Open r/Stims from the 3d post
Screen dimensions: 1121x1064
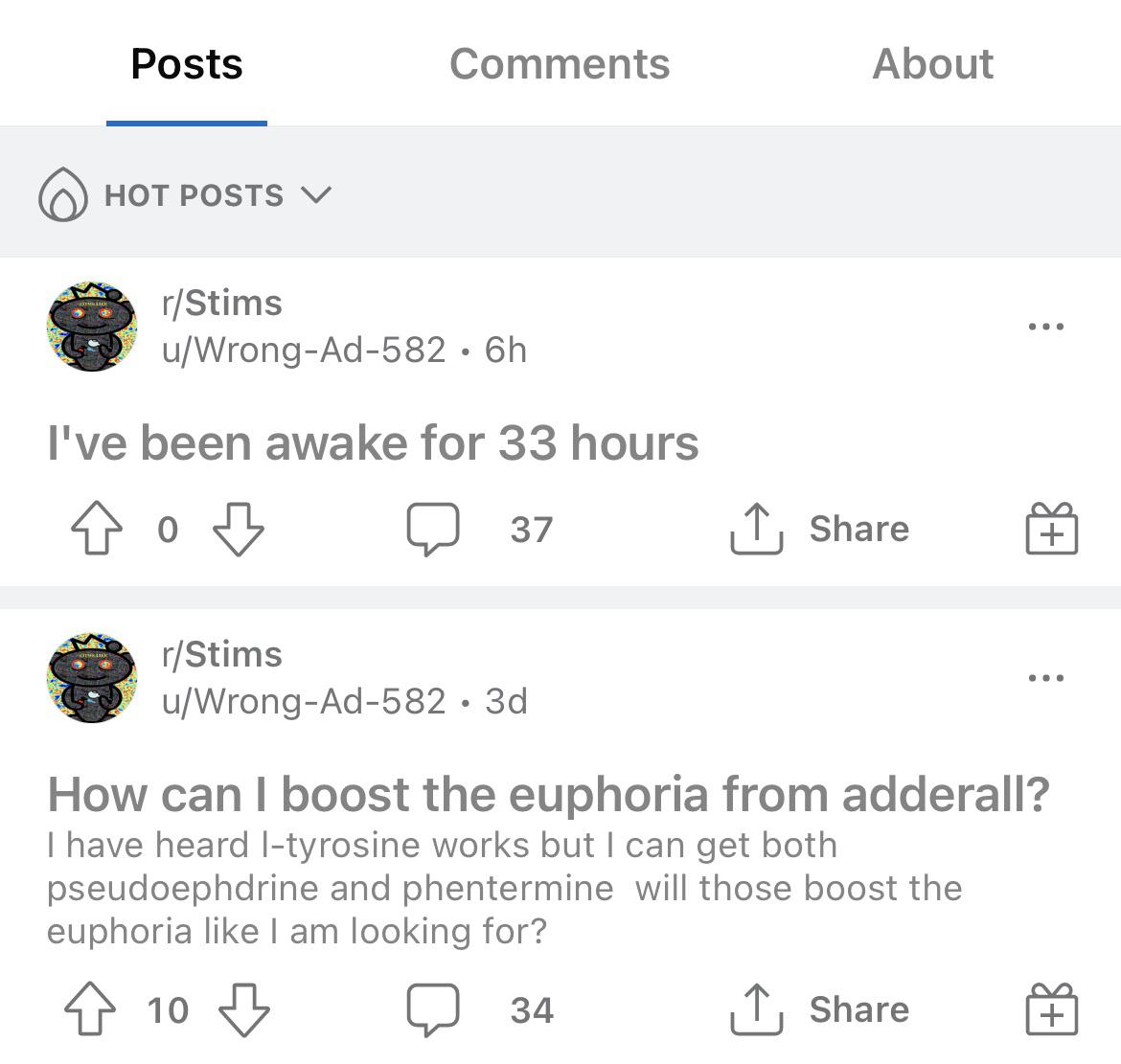[222, 655]
